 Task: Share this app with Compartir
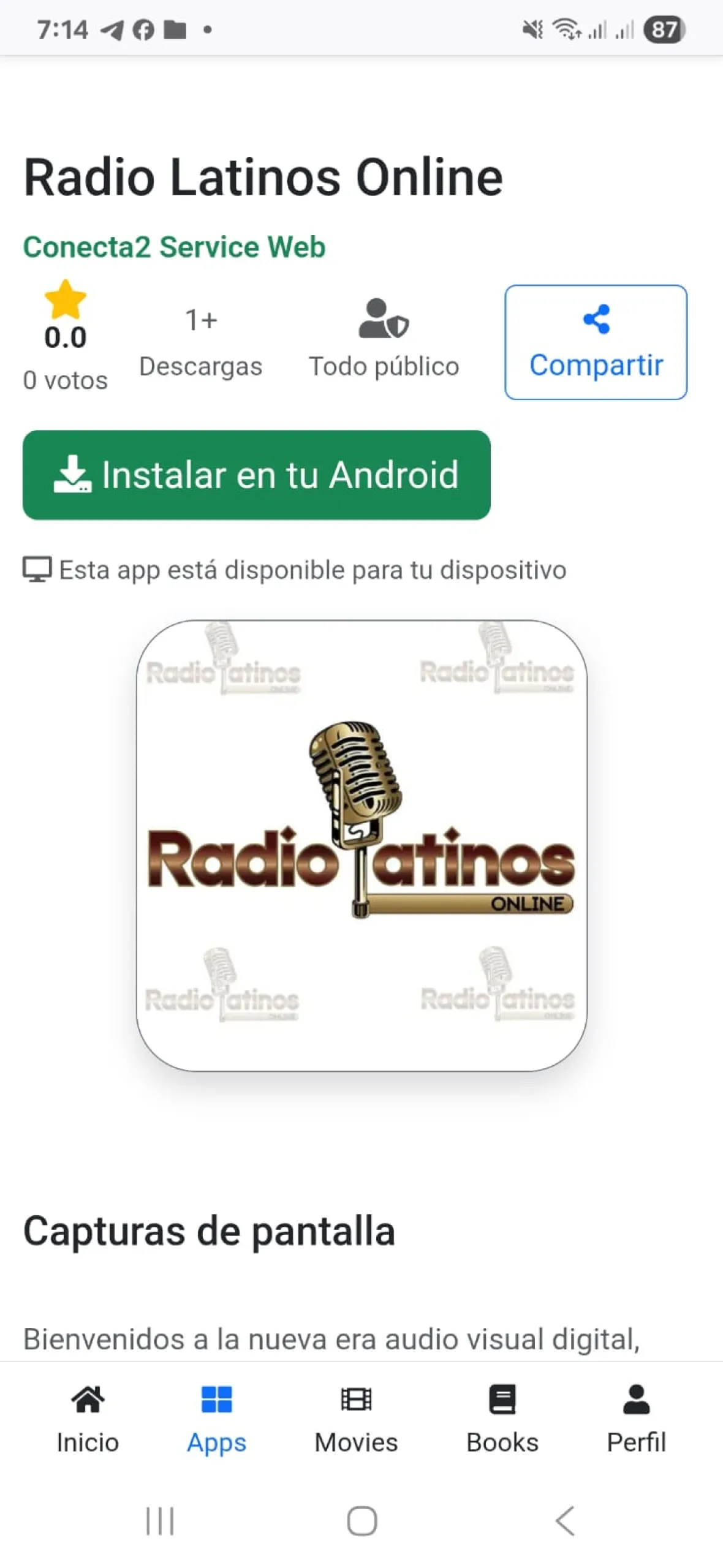click(596, 342)
